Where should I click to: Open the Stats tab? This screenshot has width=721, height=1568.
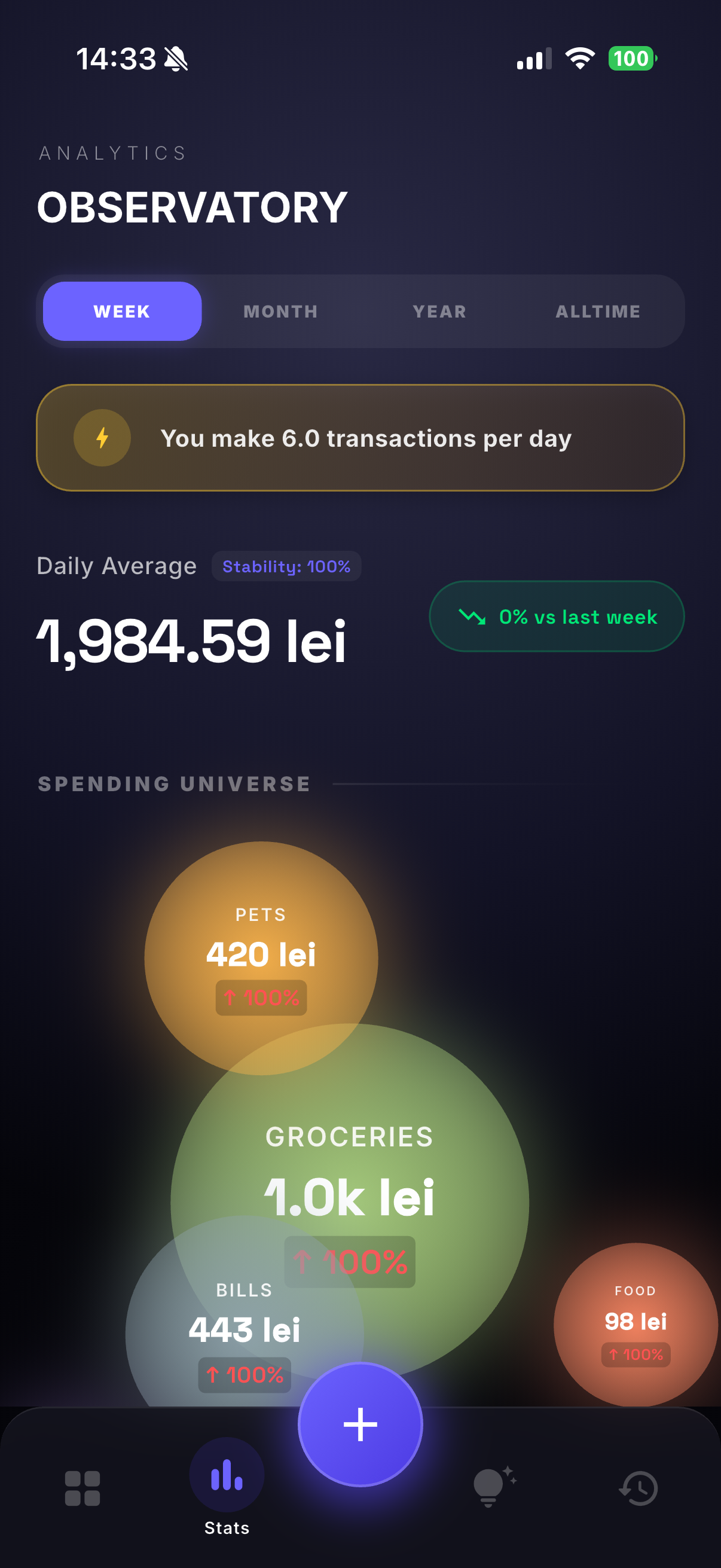[x=227, y=1485]
